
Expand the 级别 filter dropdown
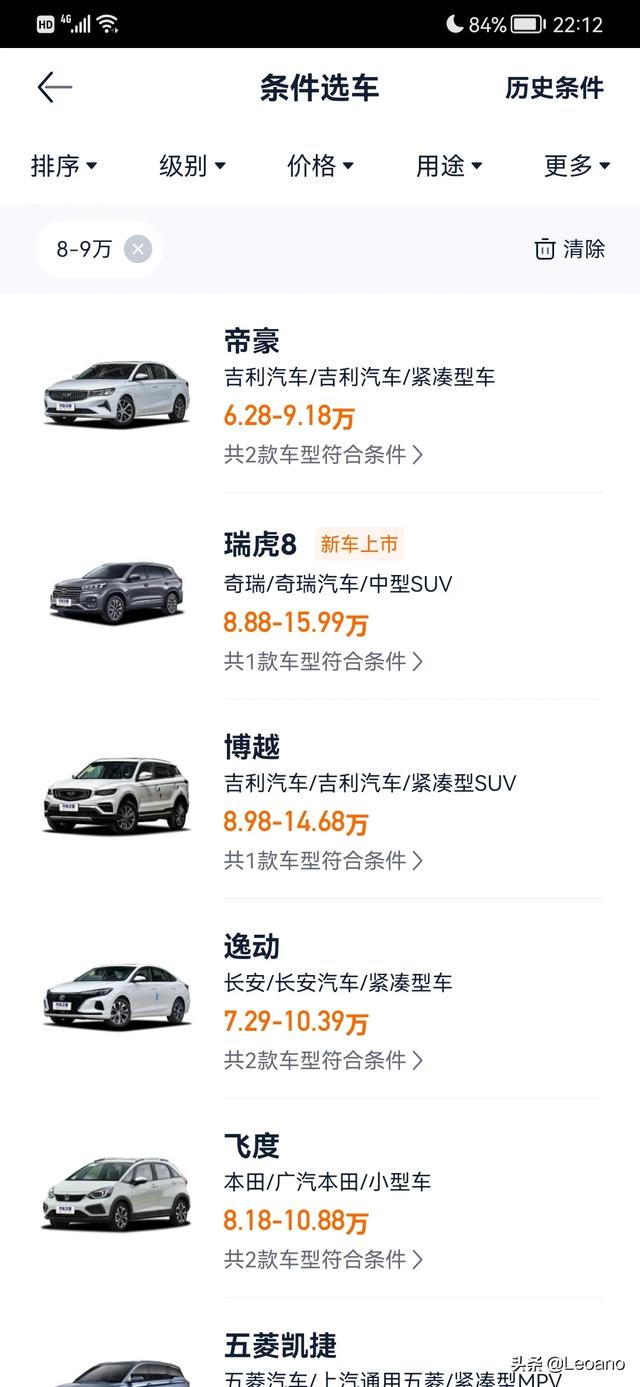(x=192, y=166)
